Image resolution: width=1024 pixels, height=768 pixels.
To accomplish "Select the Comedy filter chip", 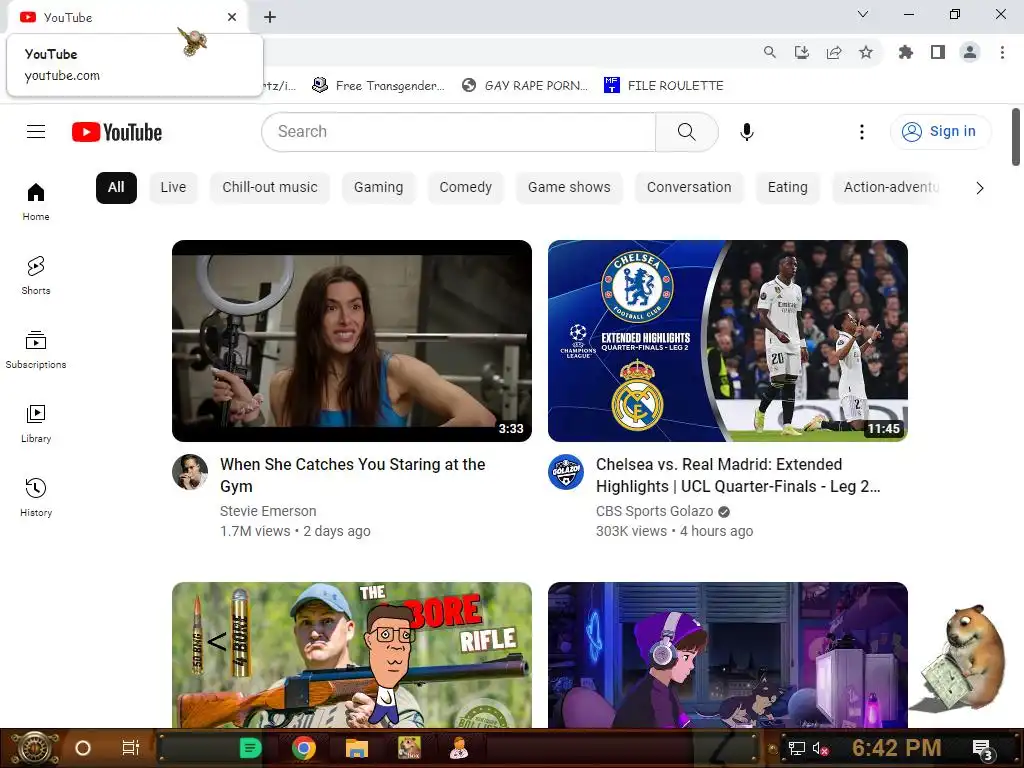I will (465, 187).
